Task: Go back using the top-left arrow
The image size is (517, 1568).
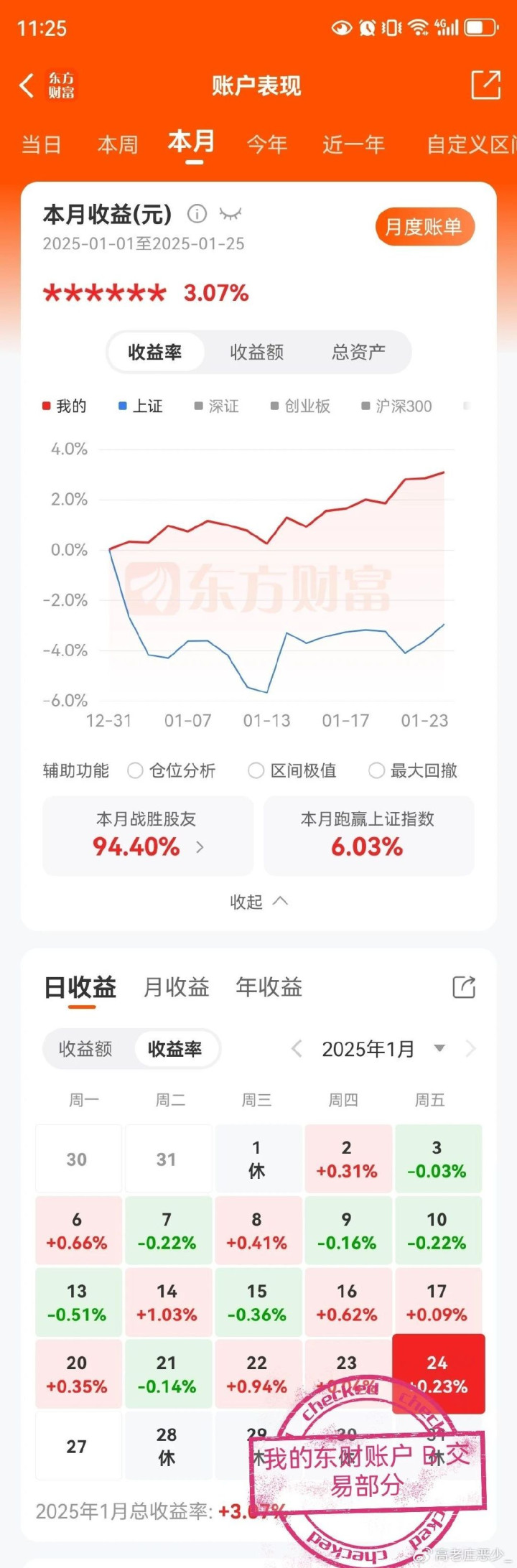Action: (27, 85)
